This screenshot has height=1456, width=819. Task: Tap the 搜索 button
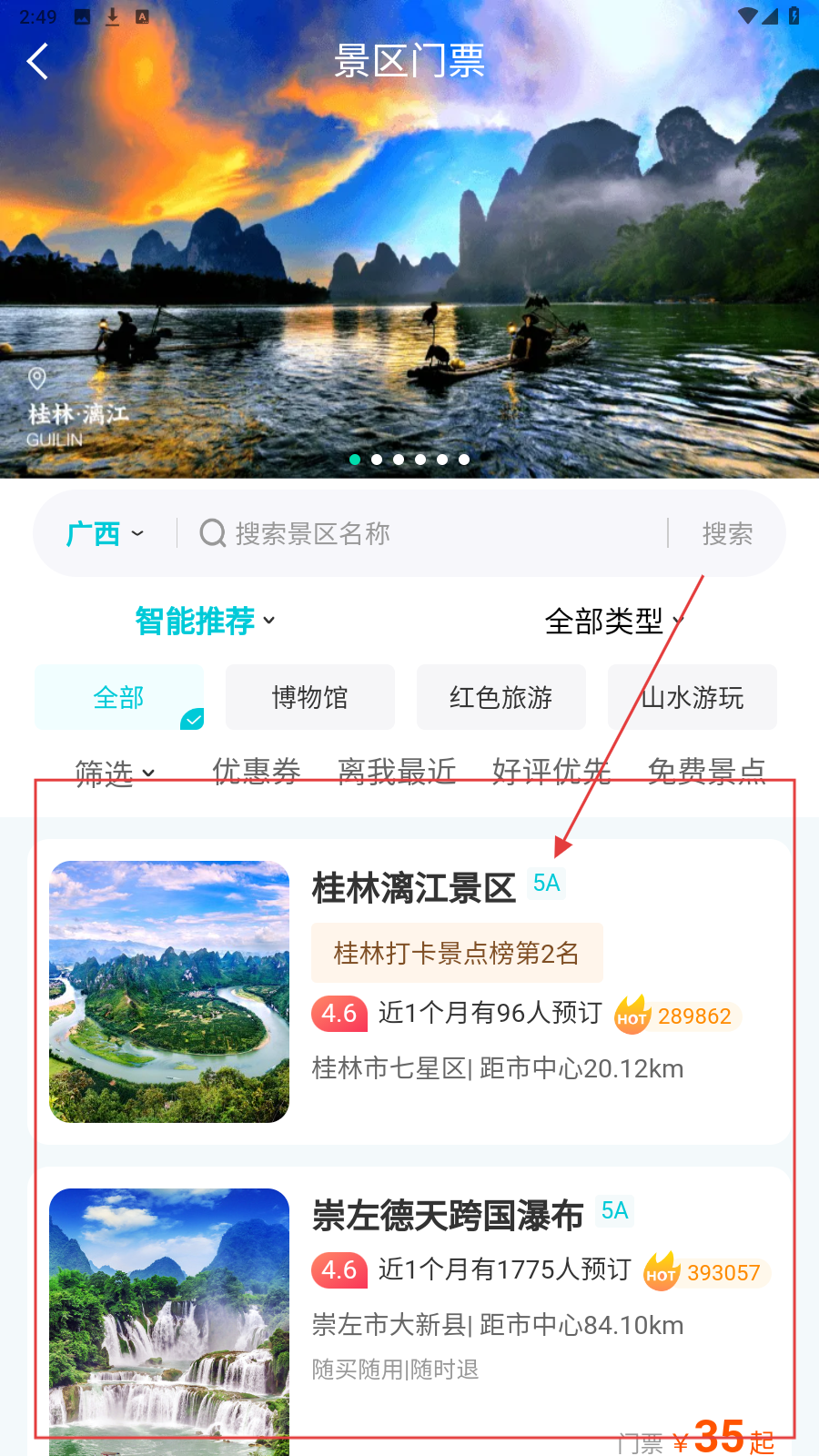(x=727, y=533)
